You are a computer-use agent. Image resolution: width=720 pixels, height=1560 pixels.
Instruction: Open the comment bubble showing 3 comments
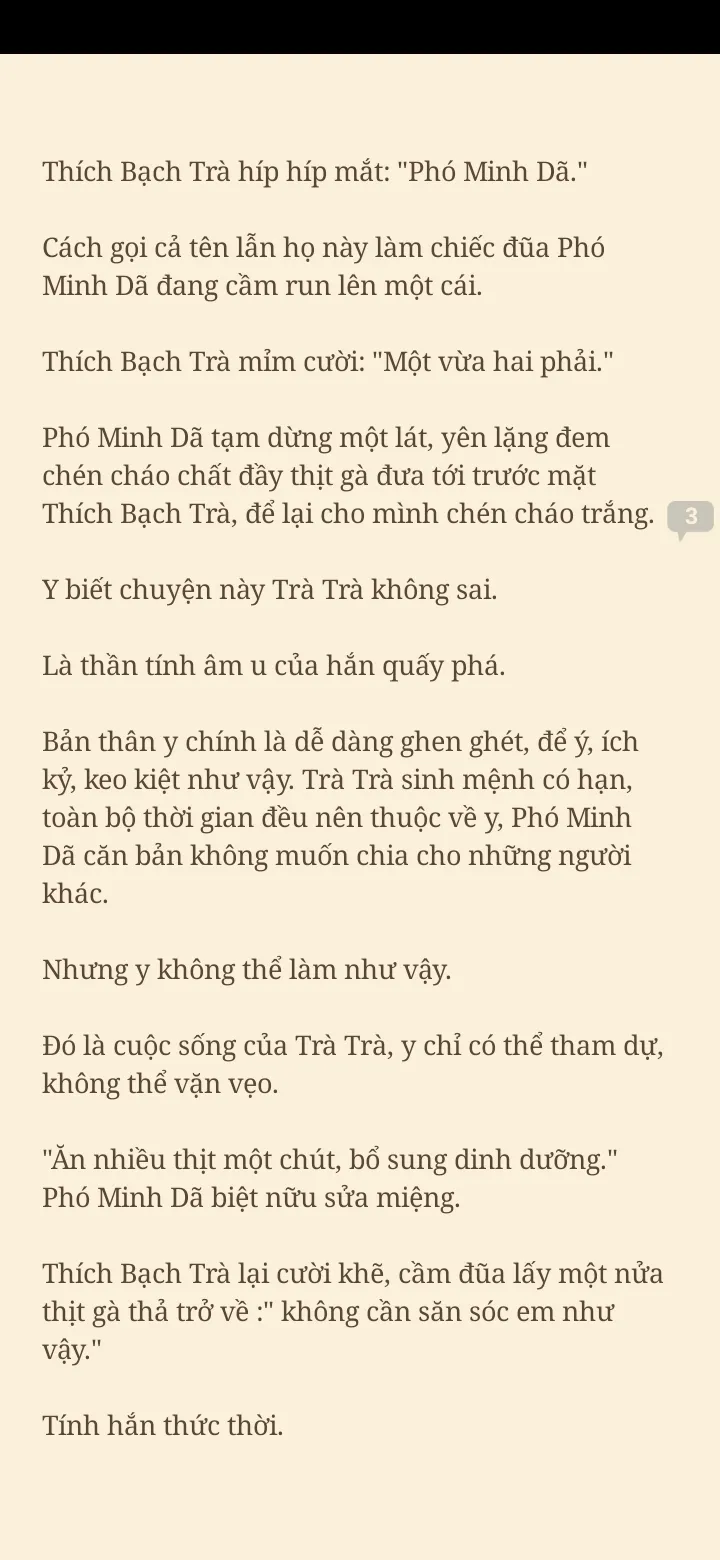(690, 517)
